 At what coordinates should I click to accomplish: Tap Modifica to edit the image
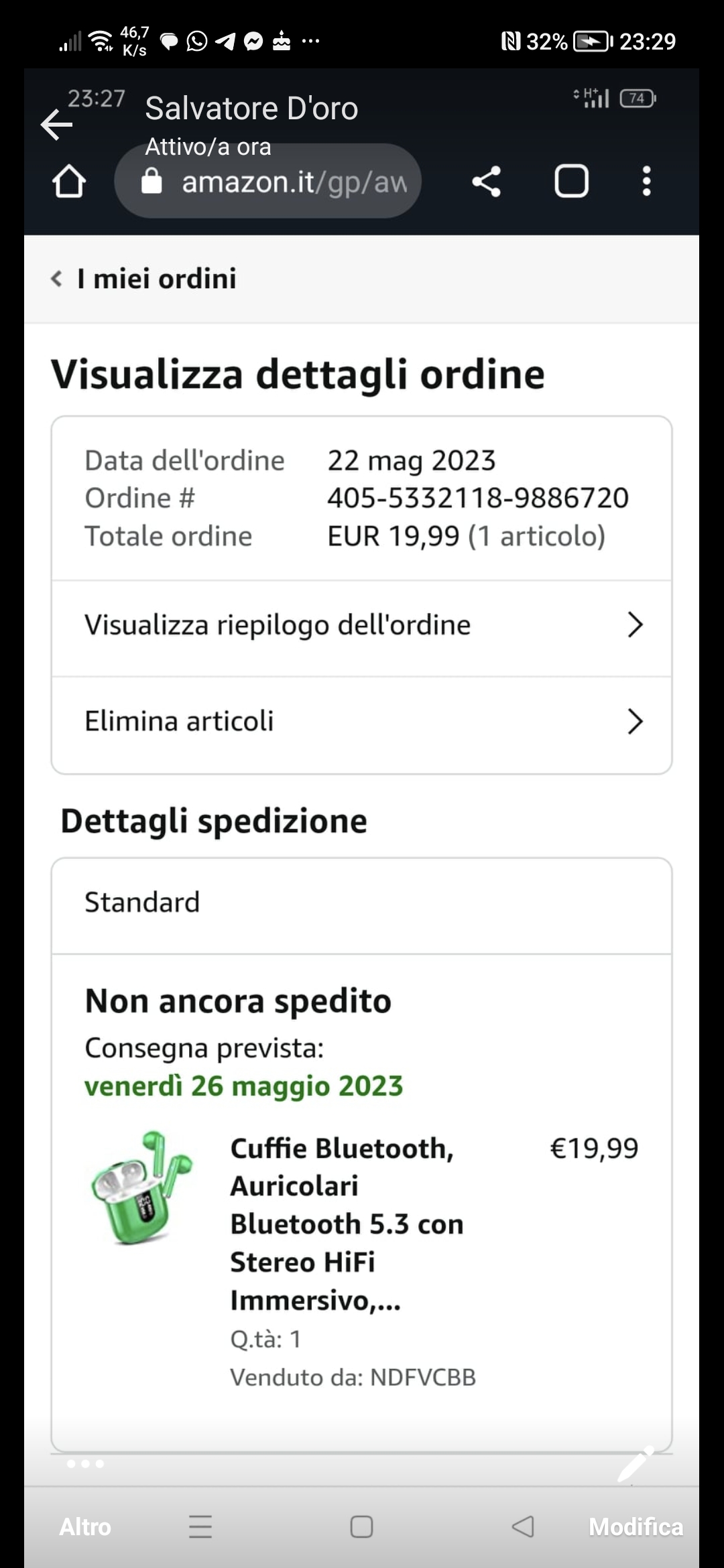pyautogui.click(x=636, y=1526)
